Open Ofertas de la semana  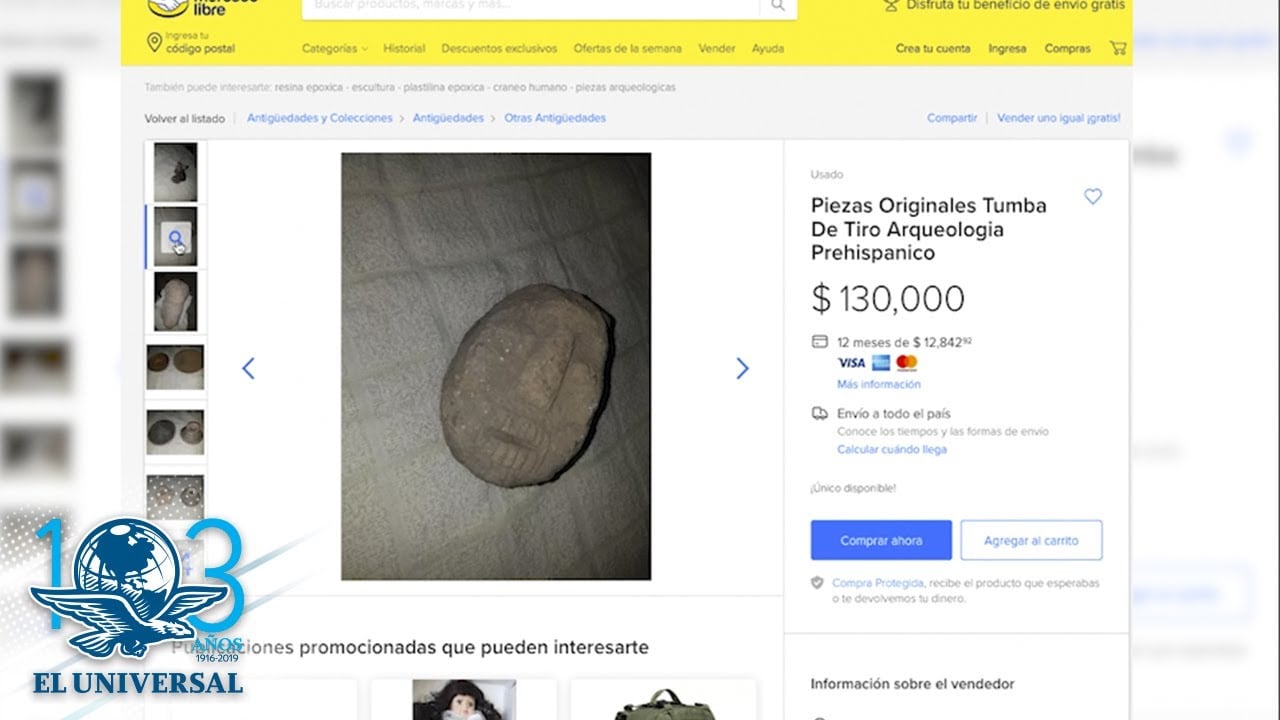627,48
